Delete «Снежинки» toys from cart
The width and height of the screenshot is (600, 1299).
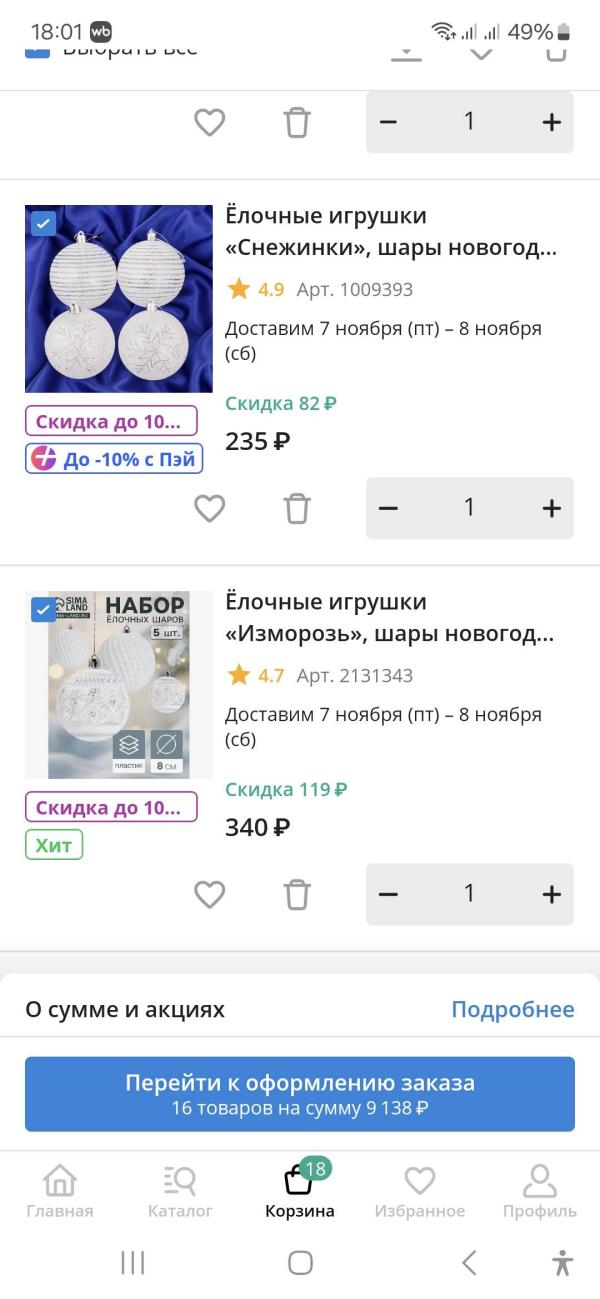(x=297, y=509)
